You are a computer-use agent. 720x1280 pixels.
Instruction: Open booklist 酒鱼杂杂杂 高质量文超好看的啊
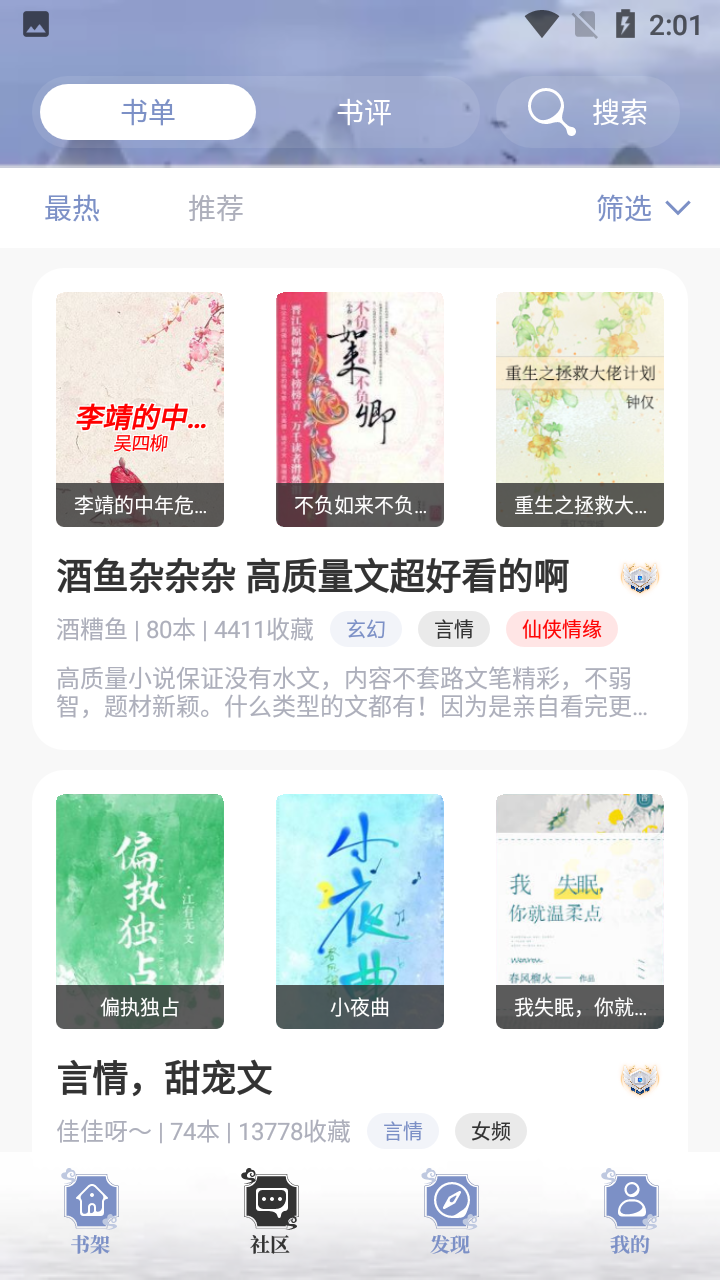312,577
